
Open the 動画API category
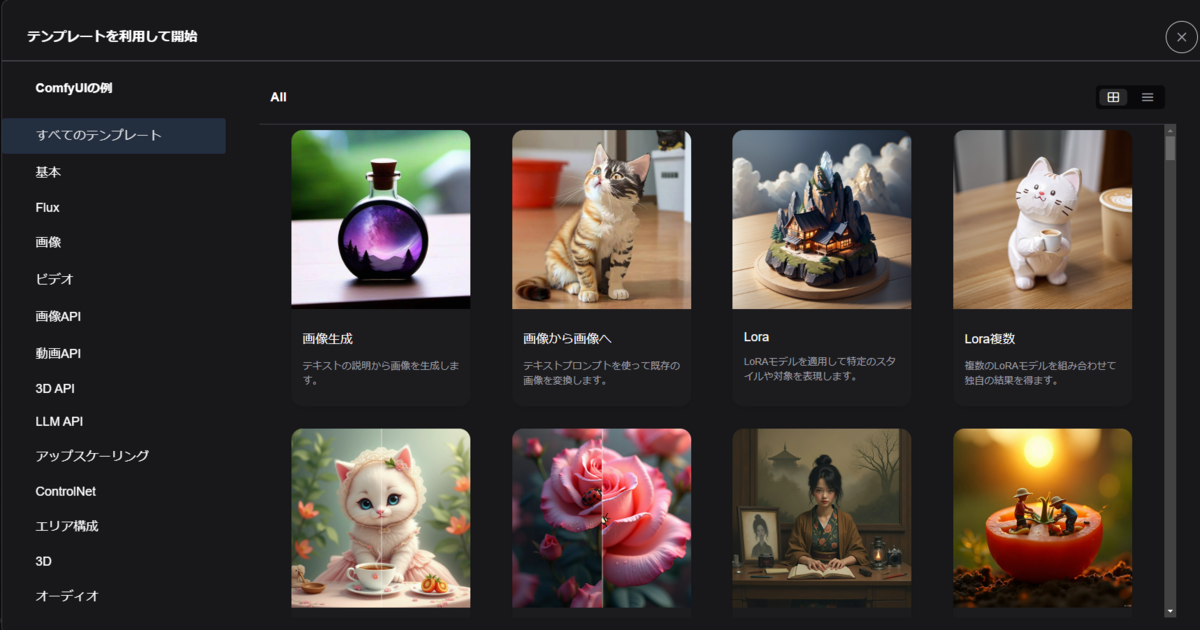[x=58, y=353]
